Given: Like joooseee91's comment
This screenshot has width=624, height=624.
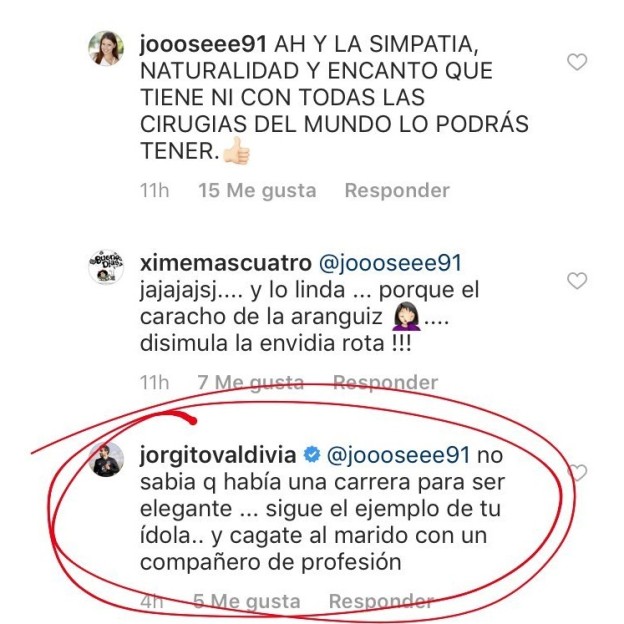Looking at the screenshot, I should tap(577, 62).
